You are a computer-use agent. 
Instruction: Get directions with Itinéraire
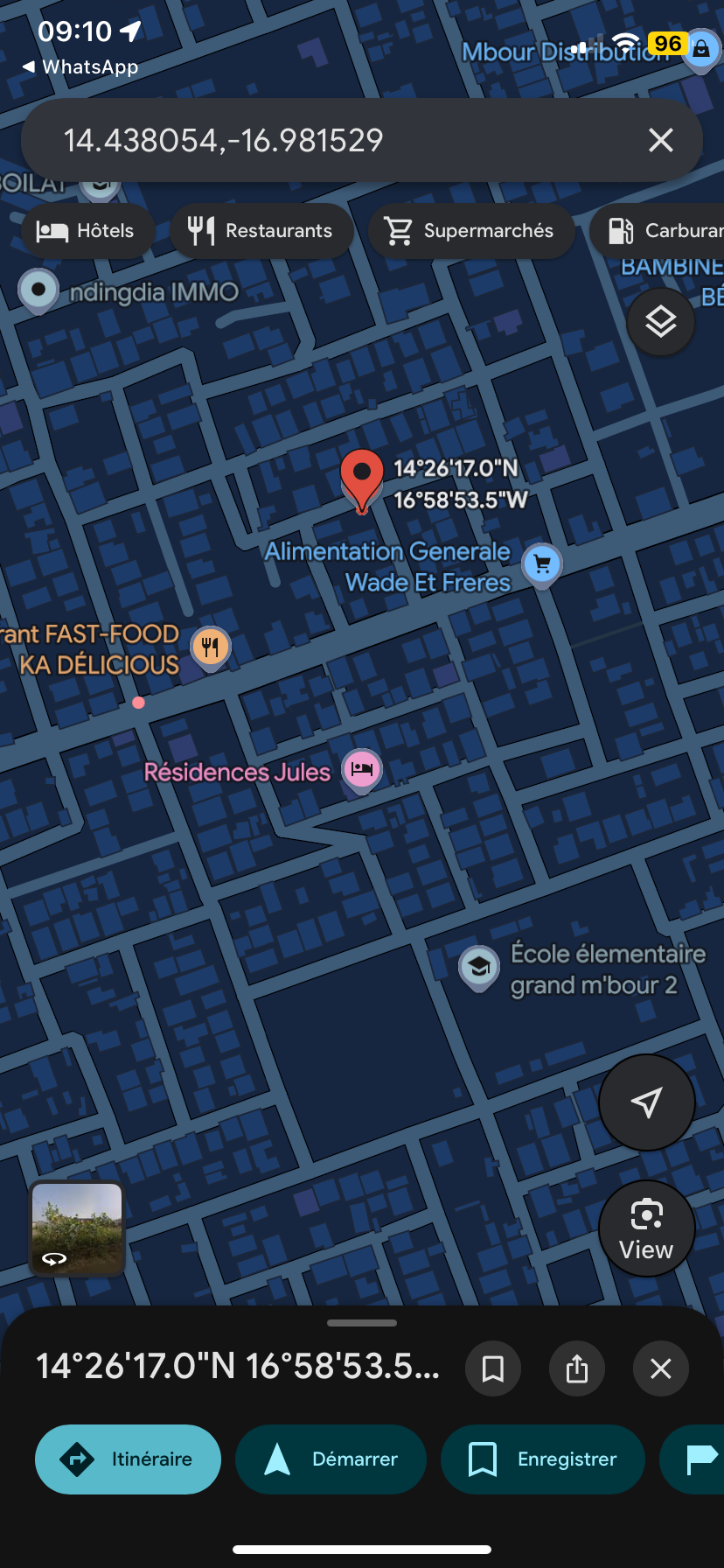(128, 1459)
